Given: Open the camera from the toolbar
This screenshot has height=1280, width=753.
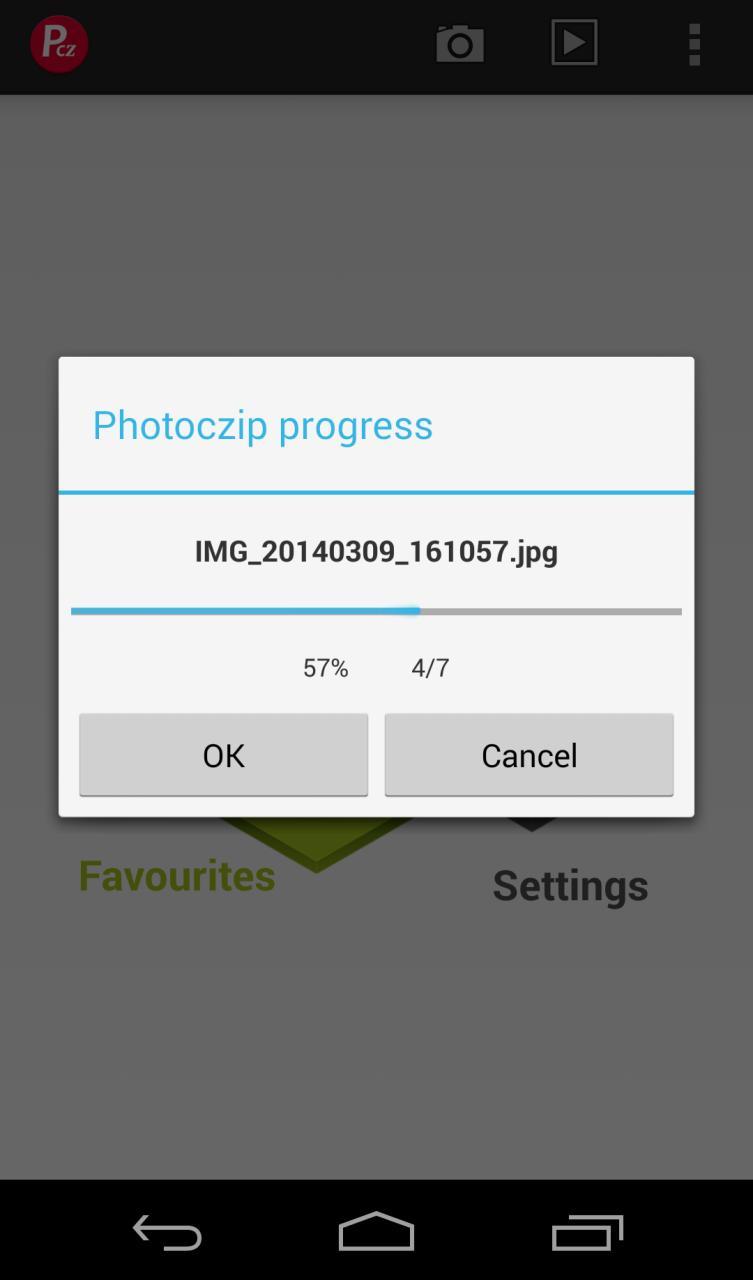Looking at the screenshot, I should [x=460, y=45].
